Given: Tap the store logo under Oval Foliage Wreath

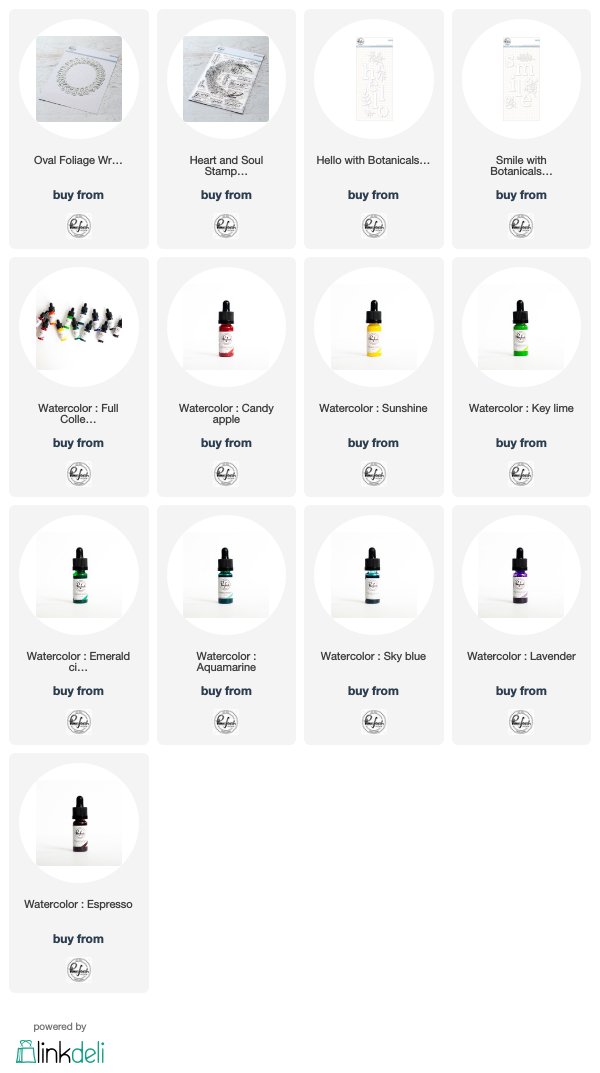Looking at the screenshot, I should coord(79,224).
